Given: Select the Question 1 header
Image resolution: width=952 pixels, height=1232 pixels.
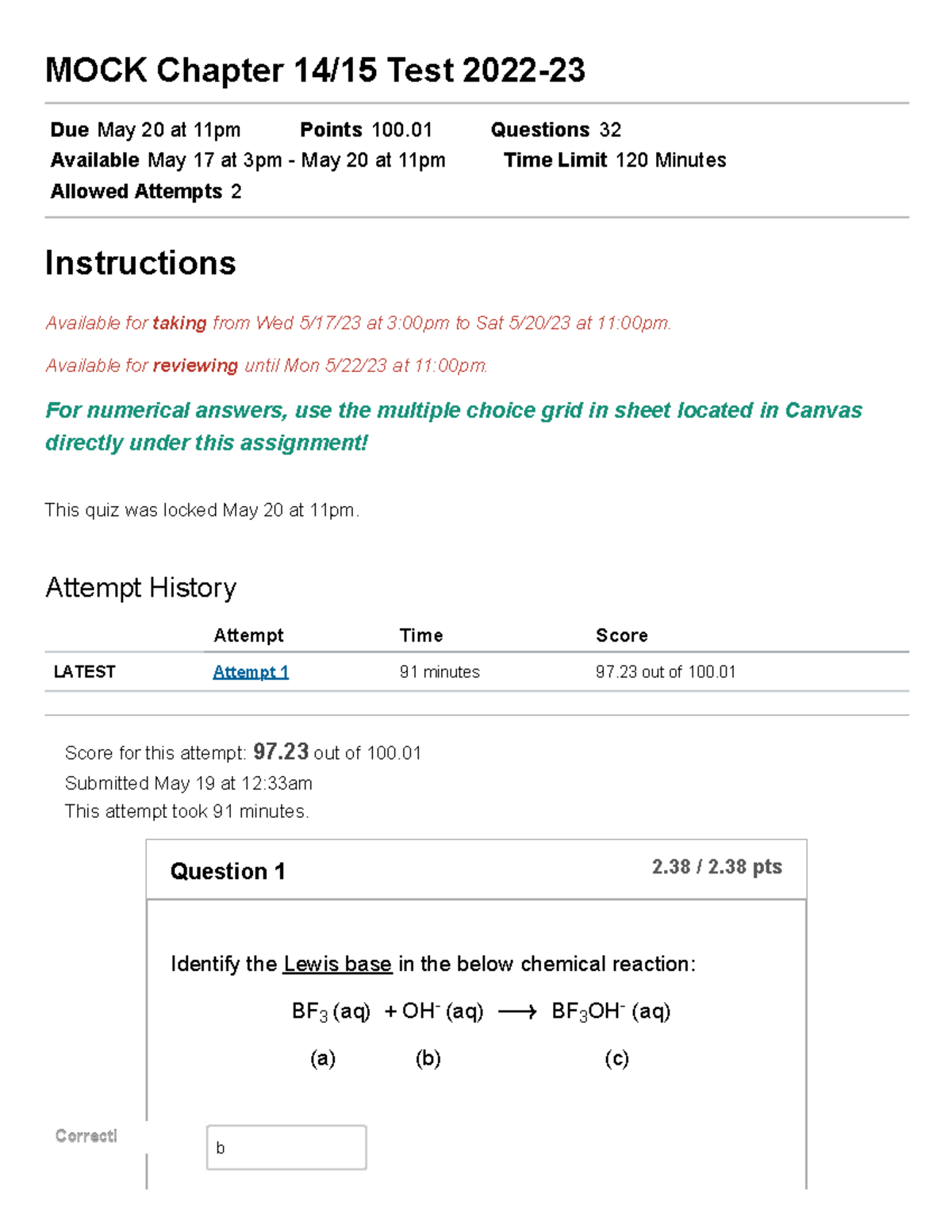Looking at the screenshot, I should (x=225, y=871).
